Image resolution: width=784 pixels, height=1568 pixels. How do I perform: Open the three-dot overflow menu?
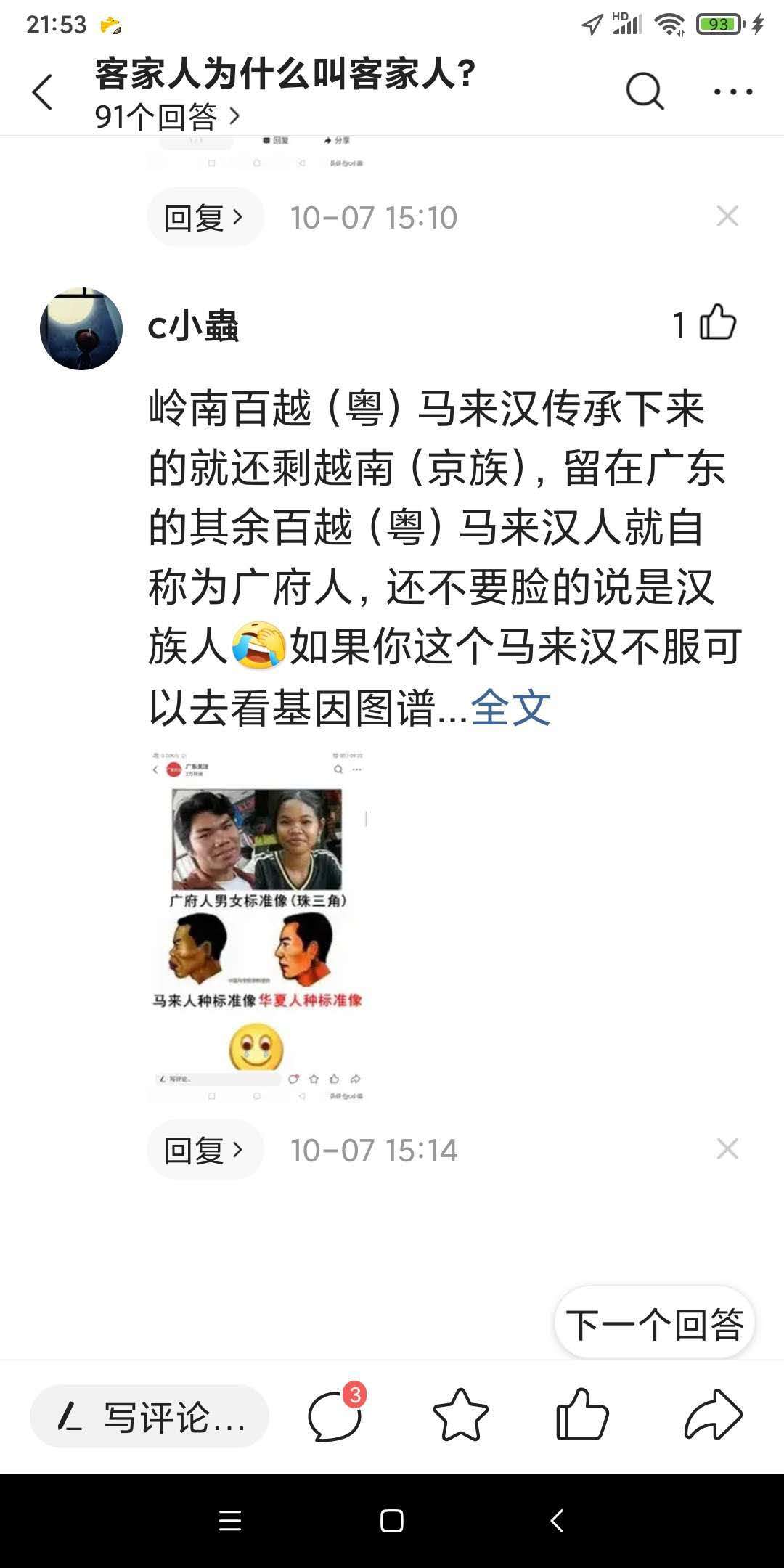(x=732, y=91)
